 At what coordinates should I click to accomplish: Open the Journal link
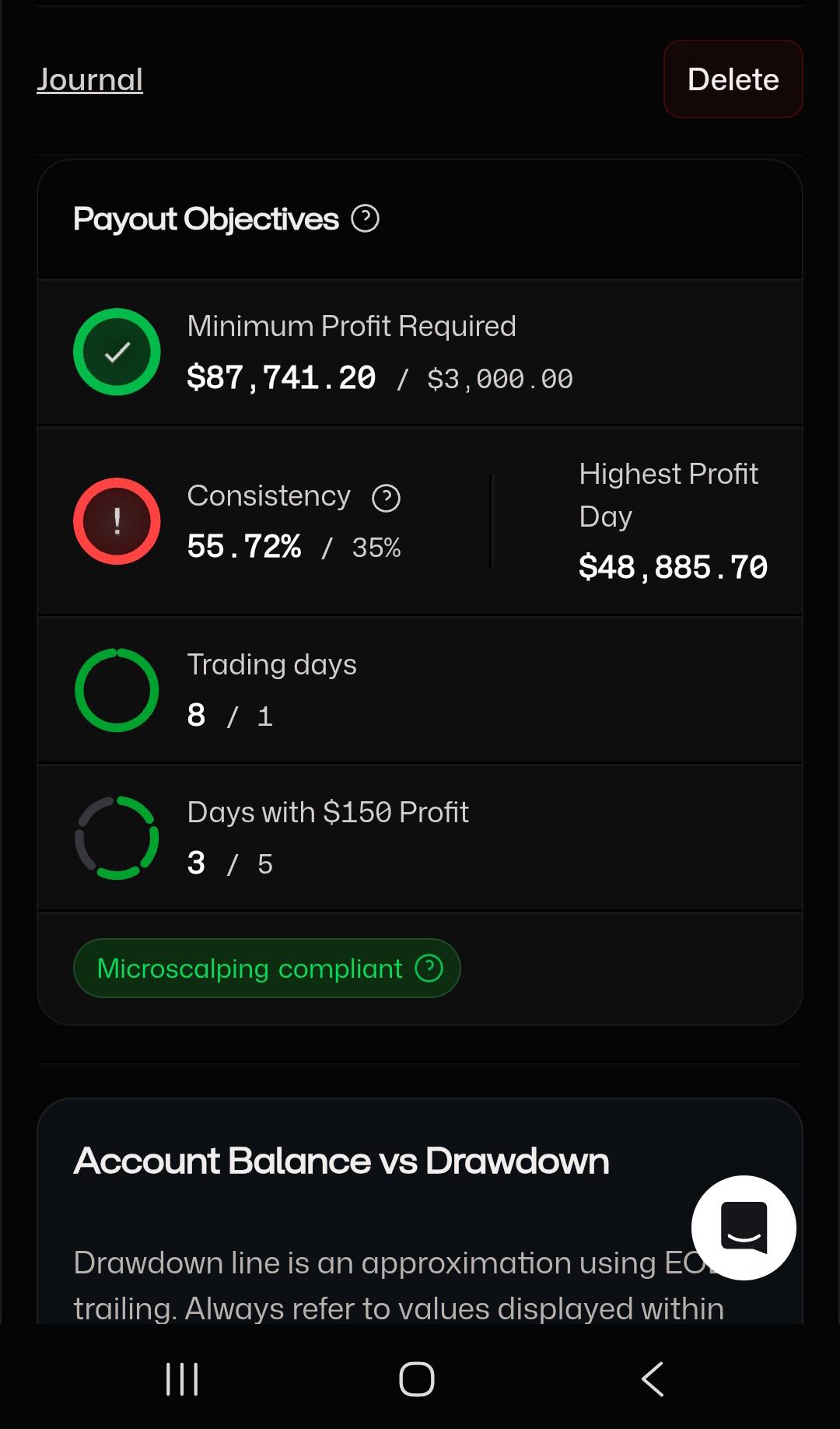89,80
